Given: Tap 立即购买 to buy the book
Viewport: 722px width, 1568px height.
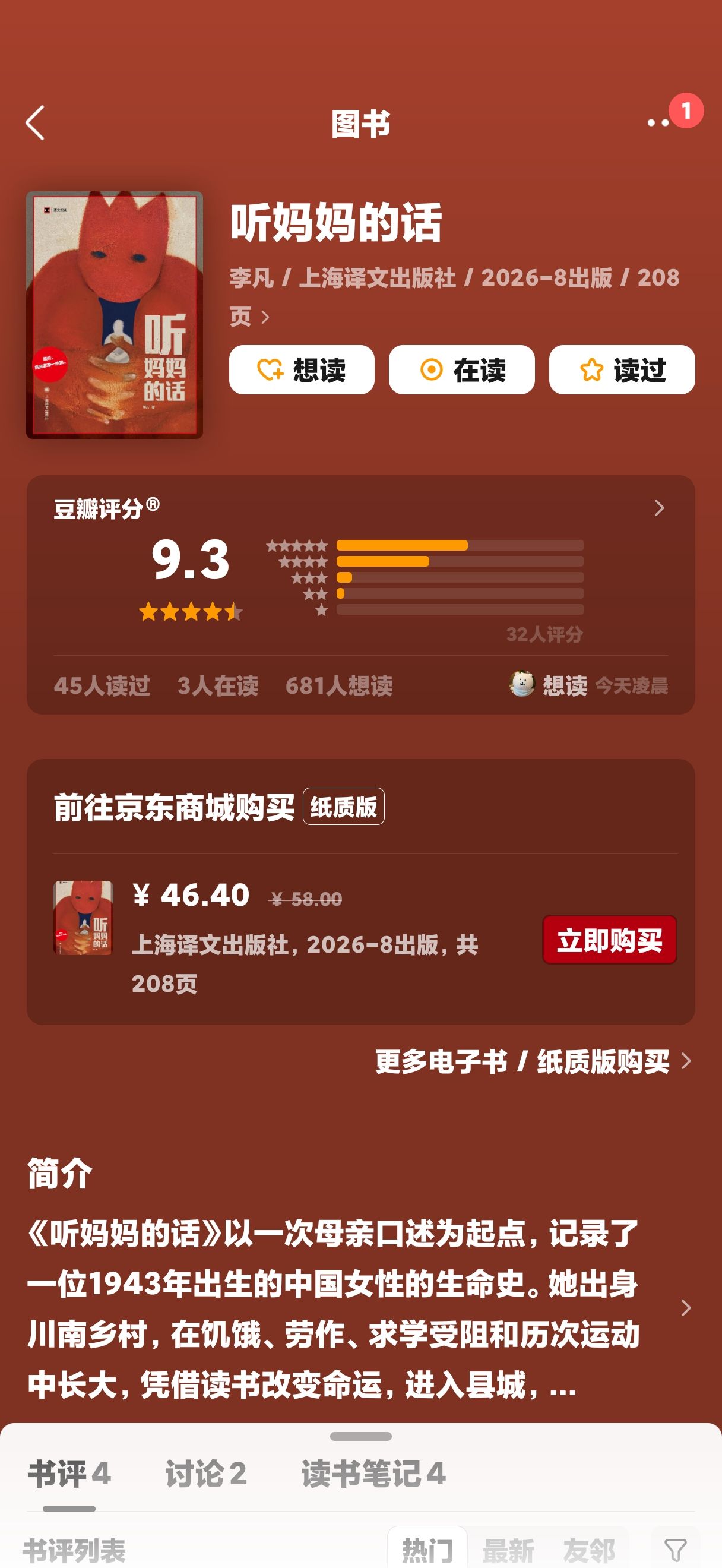Looking at the screenshot, I should [609, 940].
